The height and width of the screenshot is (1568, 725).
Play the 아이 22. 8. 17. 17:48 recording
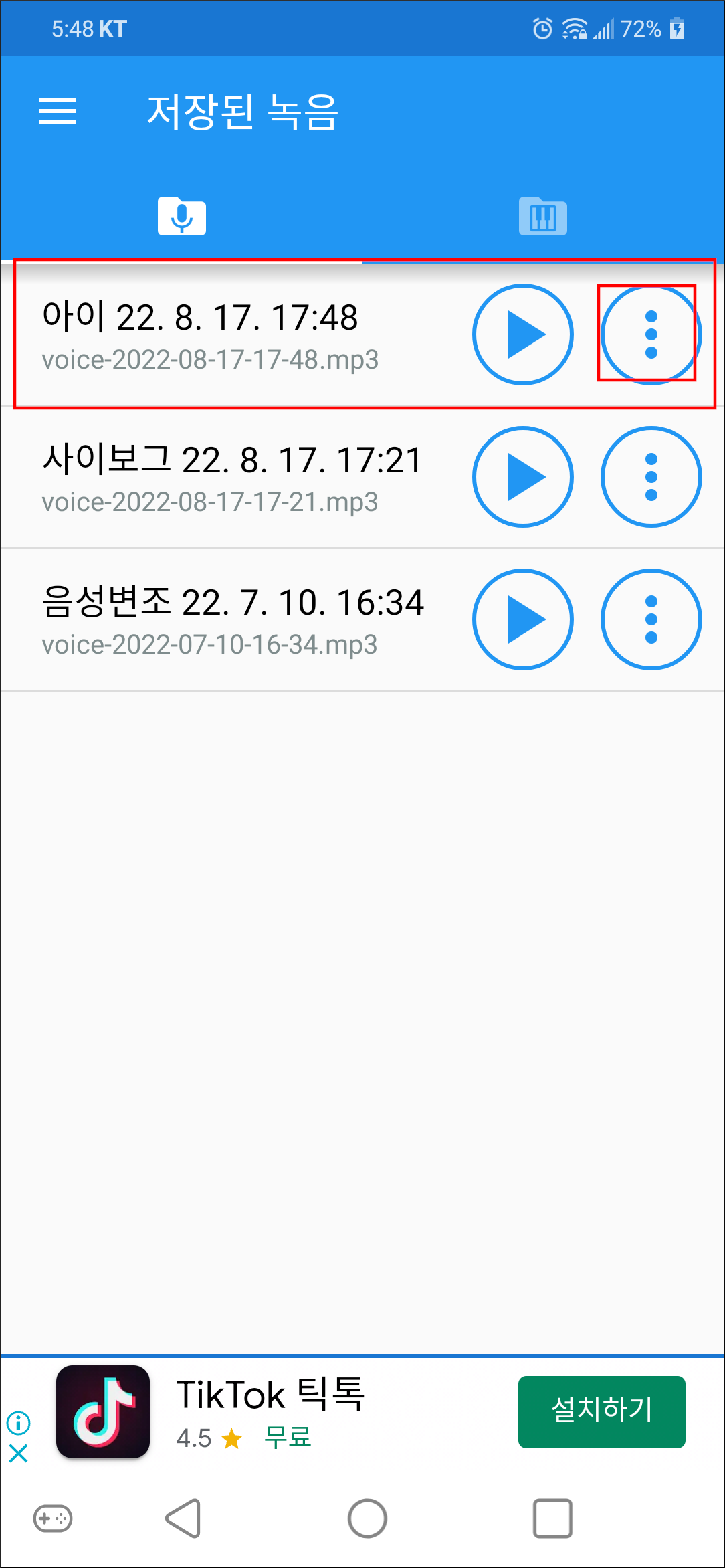pyautogui.click(x=523, y=334)
